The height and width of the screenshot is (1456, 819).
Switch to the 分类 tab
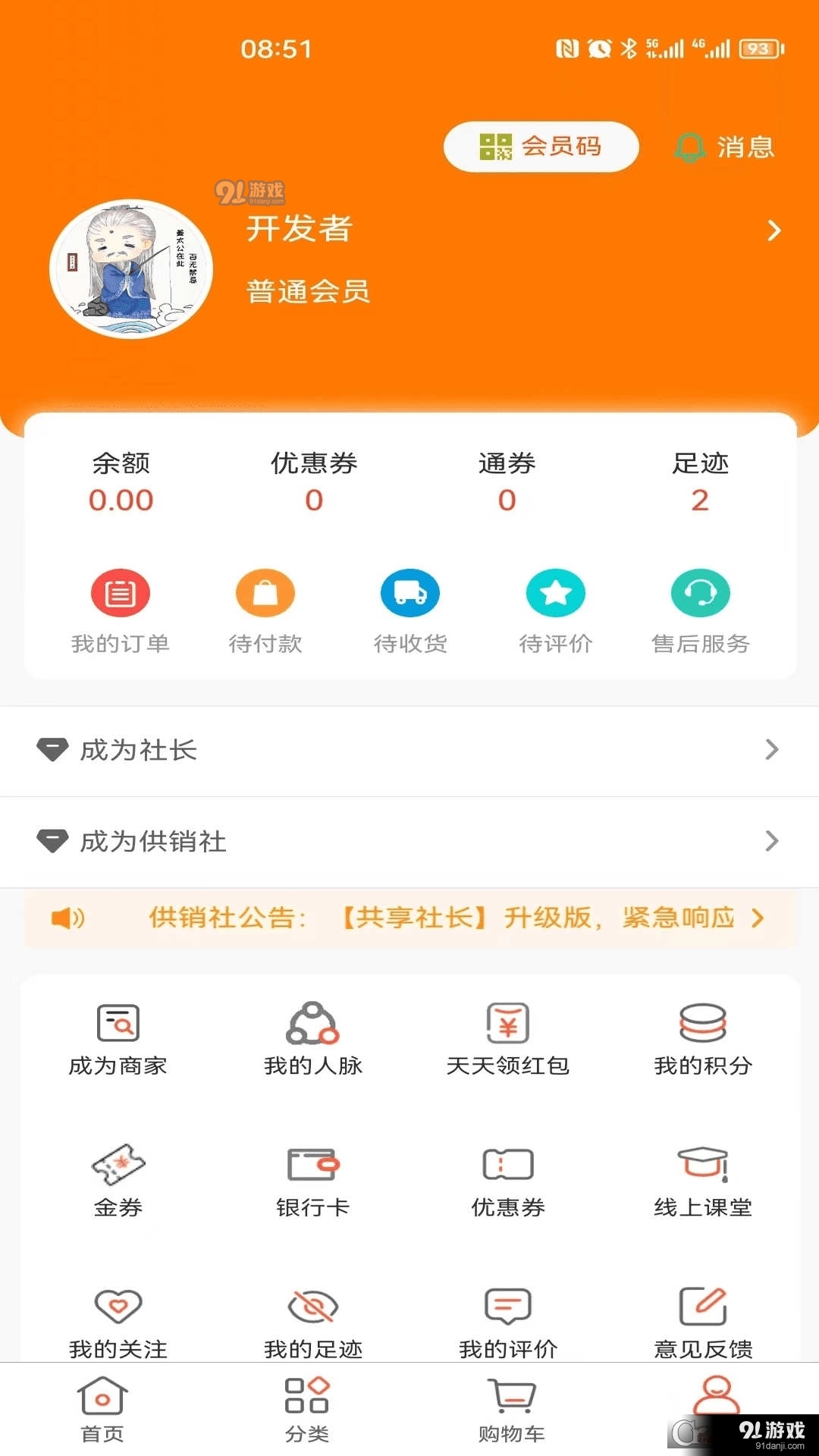307,1407
